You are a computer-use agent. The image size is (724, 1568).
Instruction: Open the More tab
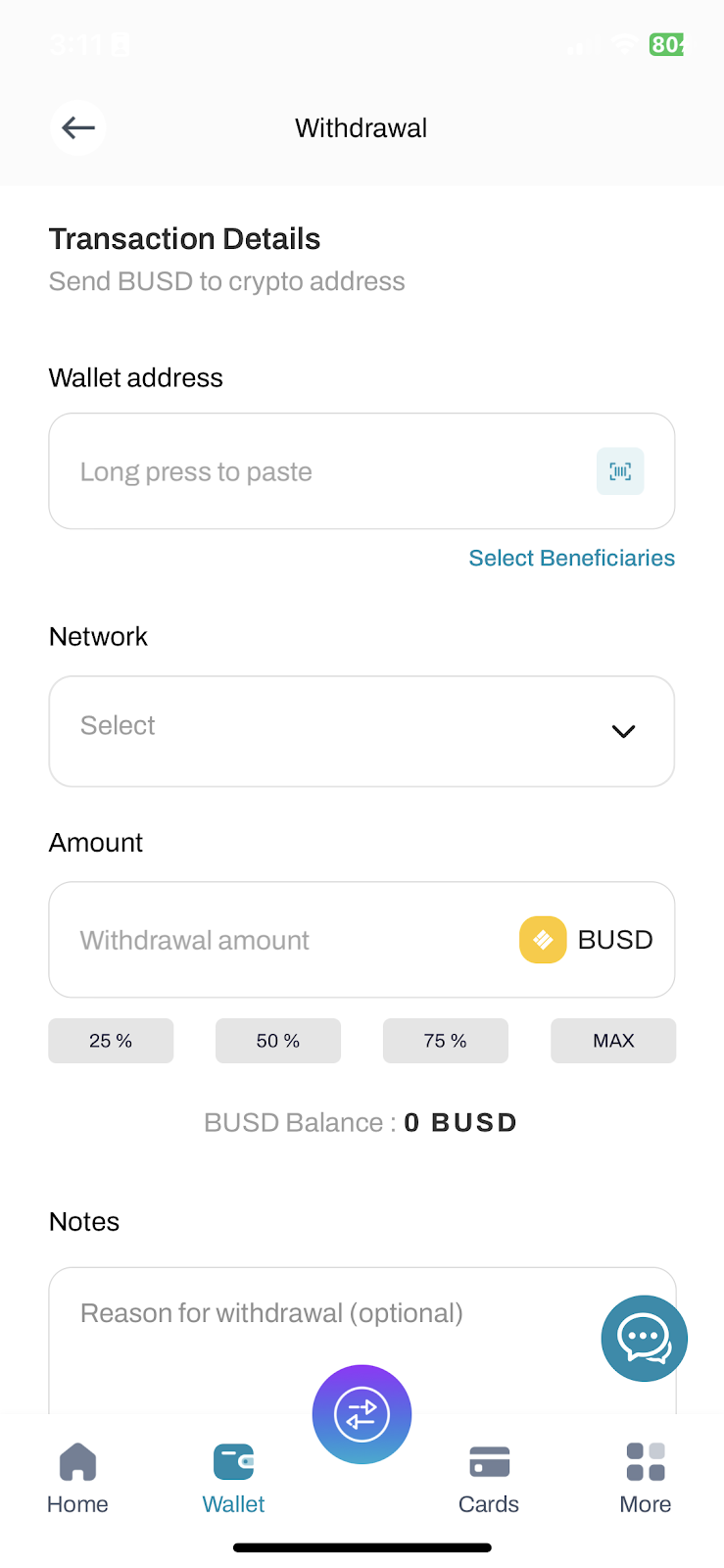pos(646,1479)
